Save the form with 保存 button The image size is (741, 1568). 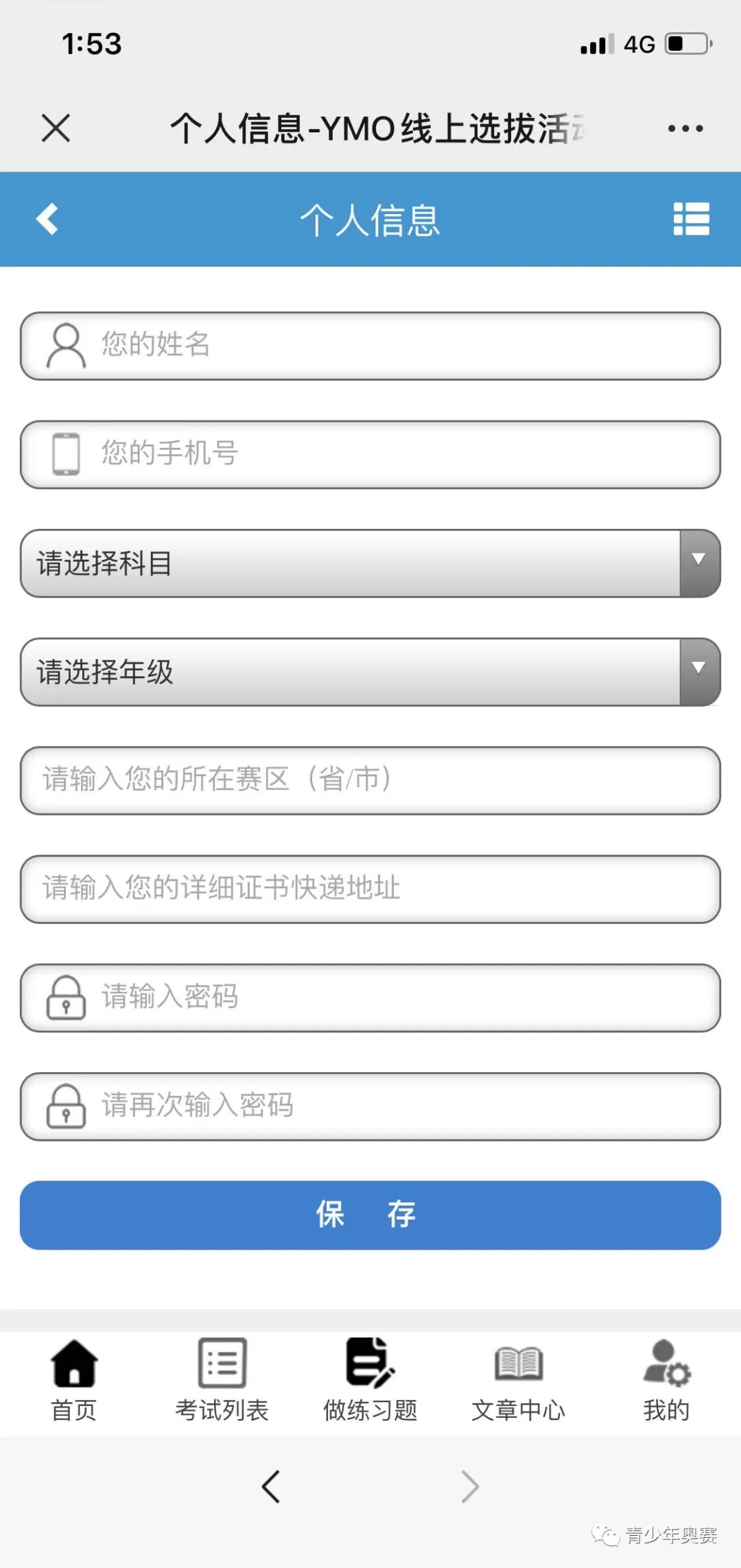click(370, 1215)
